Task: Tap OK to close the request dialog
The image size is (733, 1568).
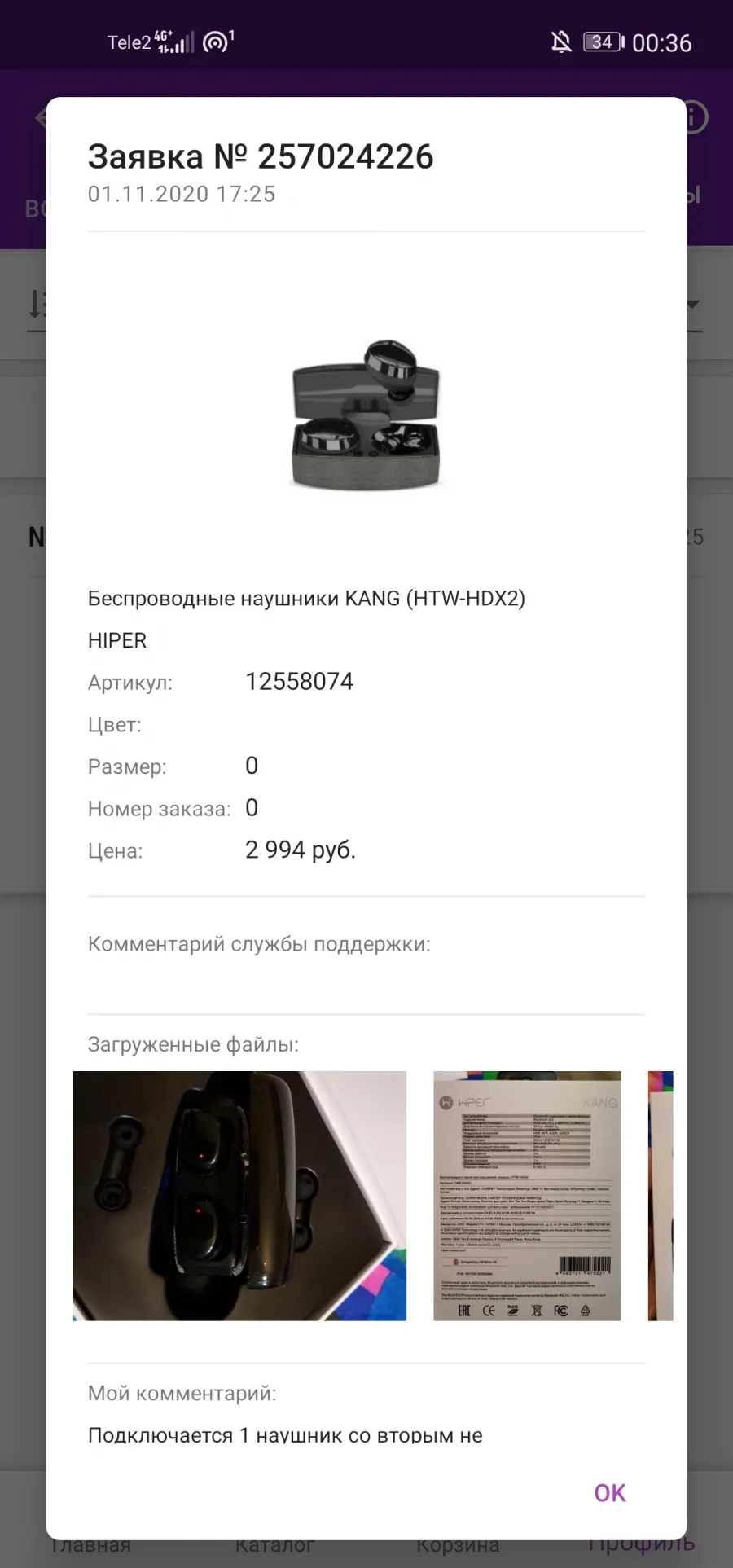Action: click(610, 1493)
